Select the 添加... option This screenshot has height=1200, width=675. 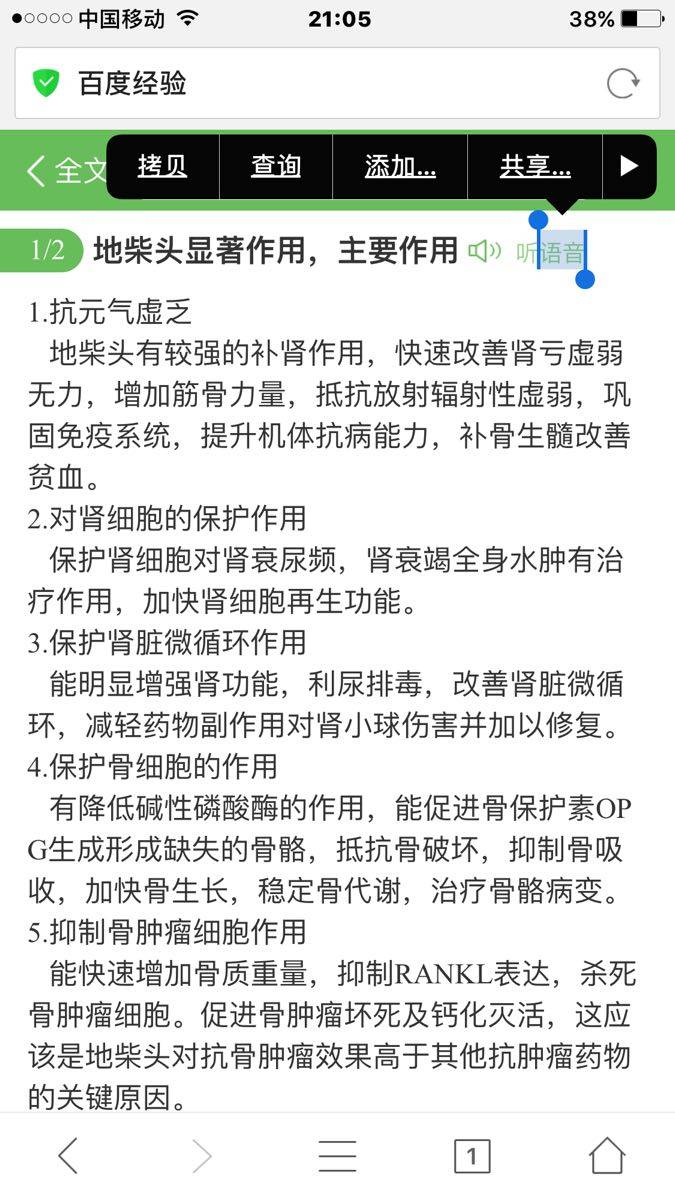point(400,166)
